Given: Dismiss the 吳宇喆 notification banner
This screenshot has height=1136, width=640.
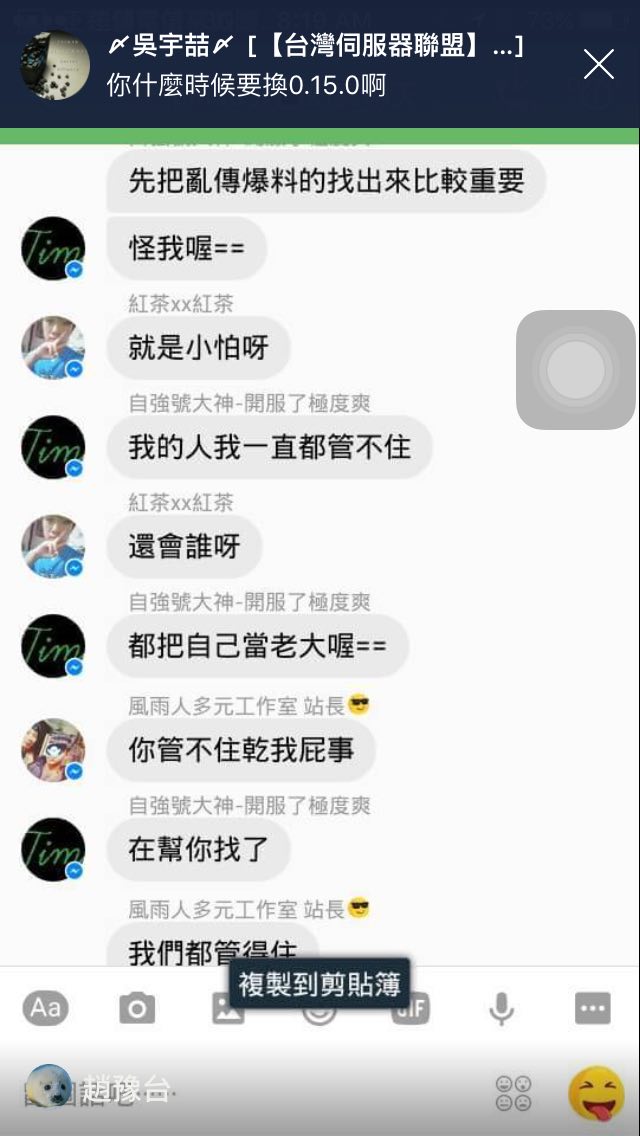Looking at the screenshot, I should pos(598,65).
